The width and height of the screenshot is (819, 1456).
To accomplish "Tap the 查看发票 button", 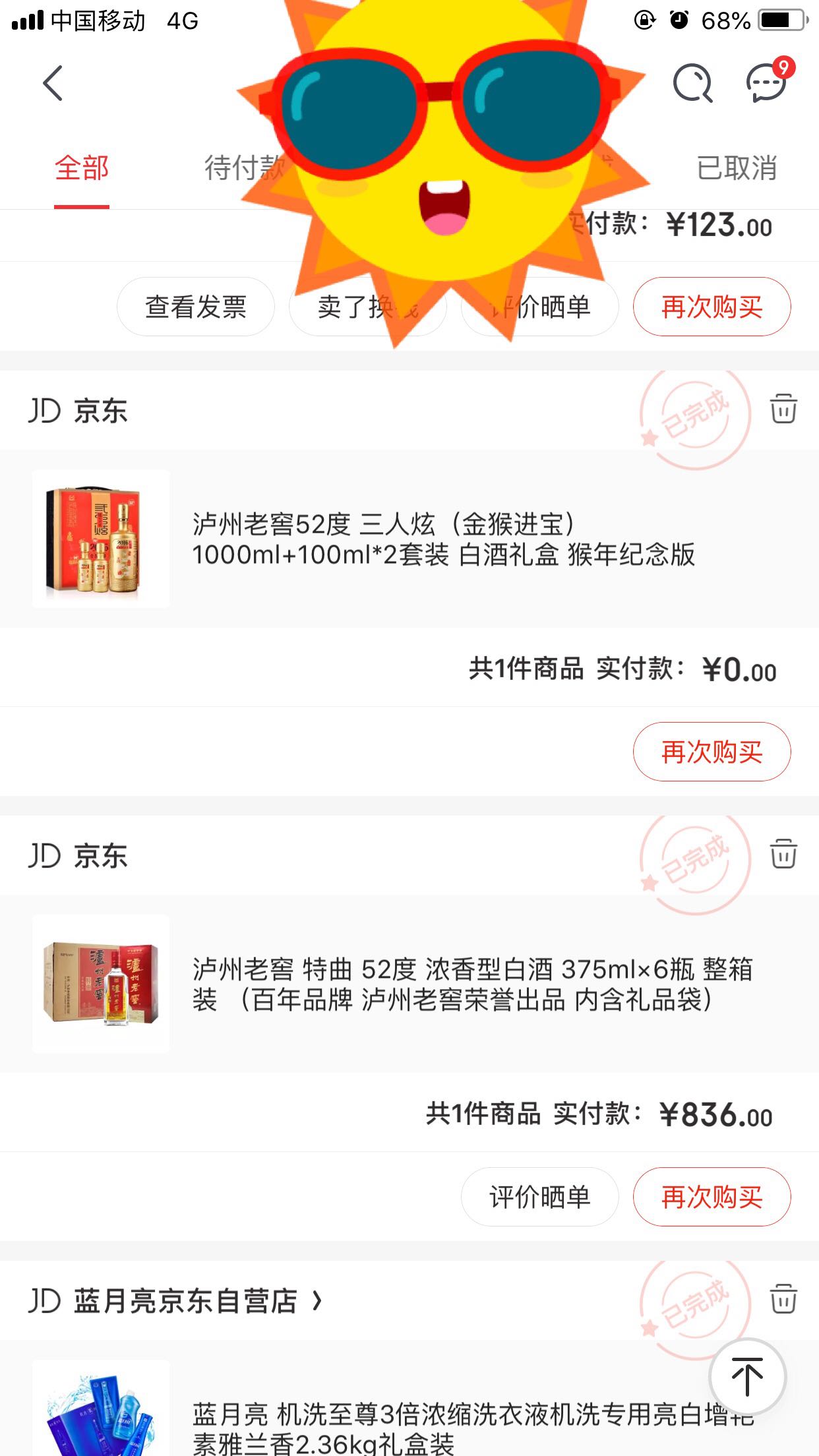I will (x=196, y=307).
